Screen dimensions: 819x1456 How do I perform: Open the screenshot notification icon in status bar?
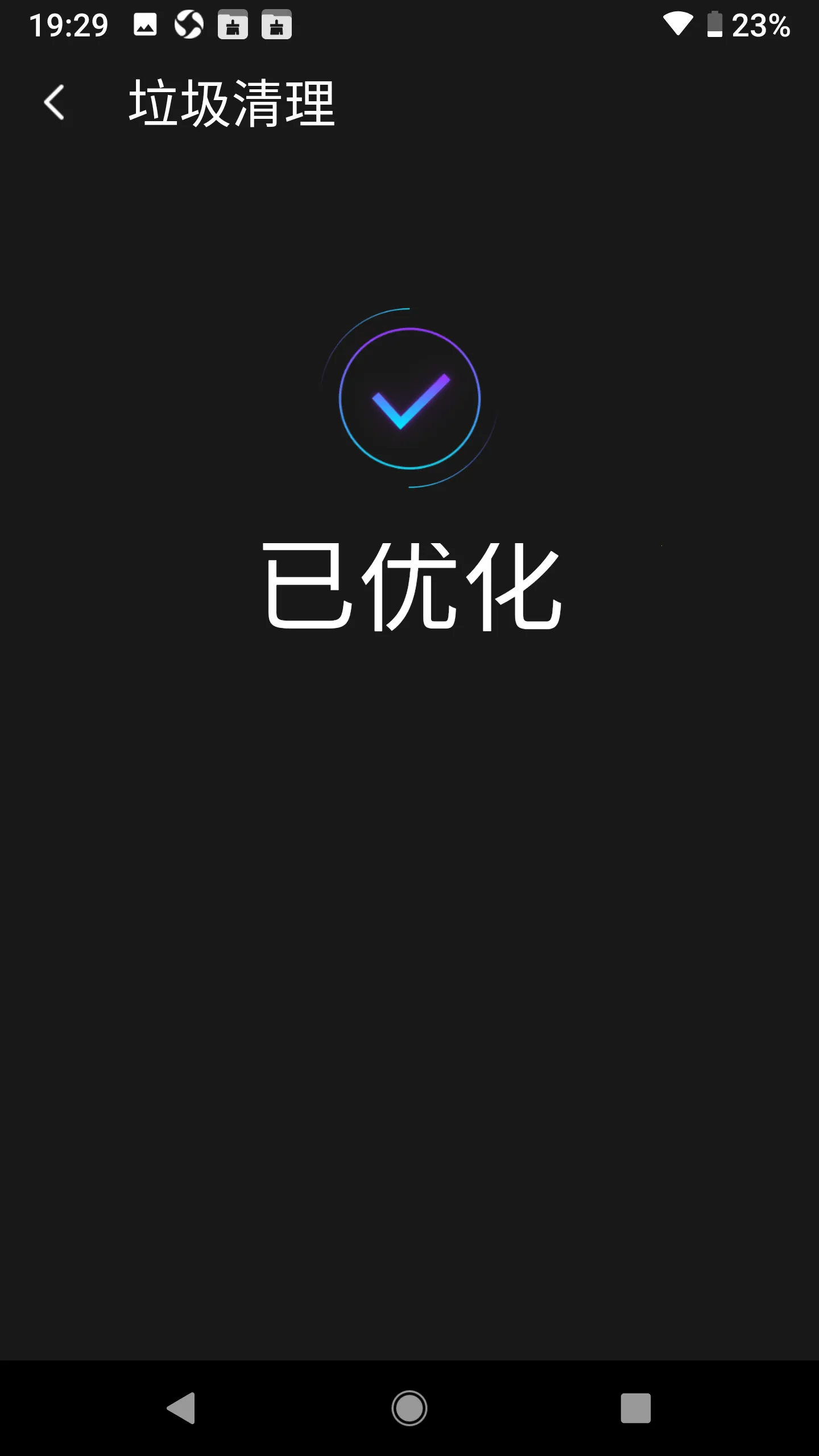[145, 24]
